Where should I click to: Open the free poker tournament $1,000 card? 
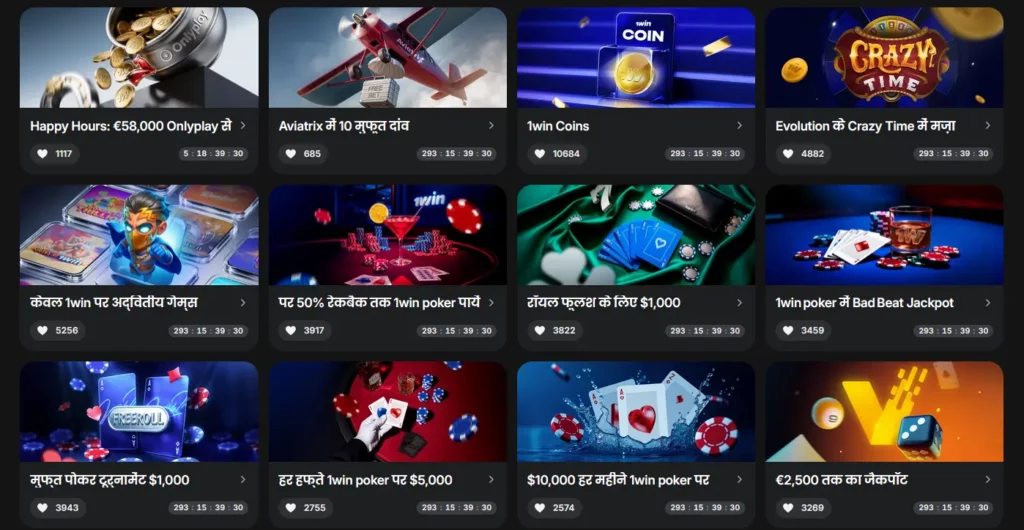(x=138, y=480)
